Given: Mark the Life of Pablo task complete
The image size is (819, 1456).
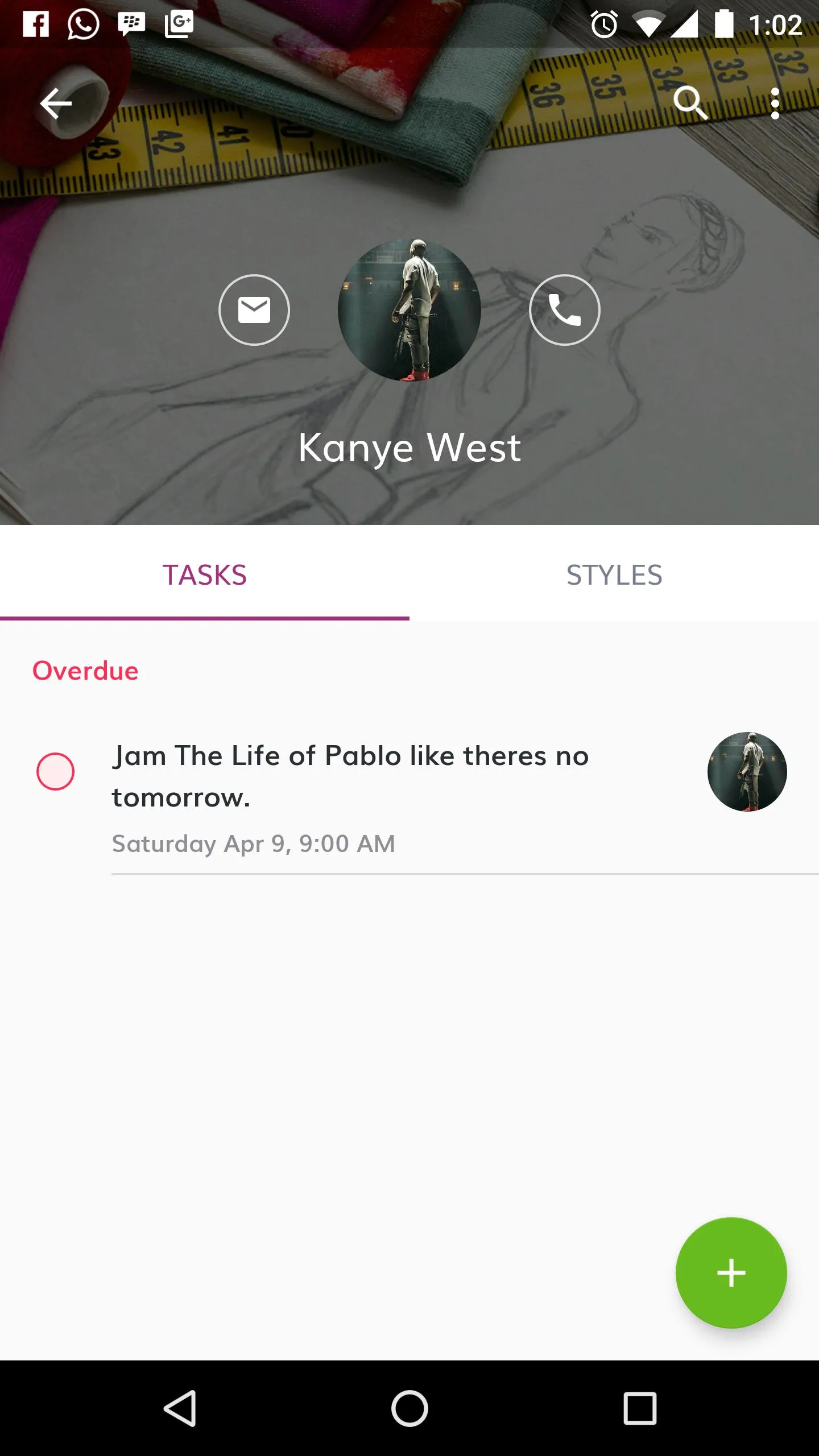Looking at the screenshot, I should (55, 772).
